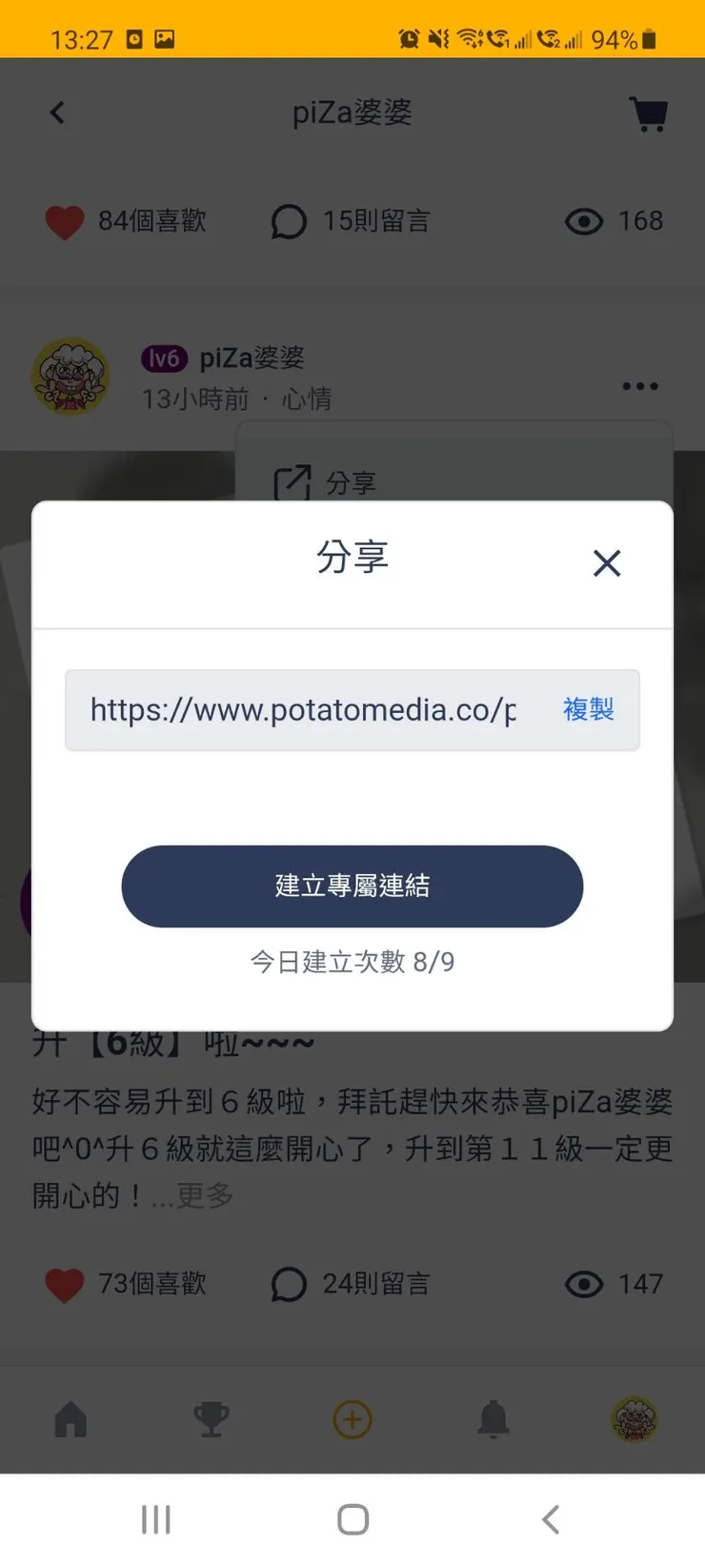Screen dimensions: 705x1568
Task: Tap the back arrow at top left
Action: (57, 112)
